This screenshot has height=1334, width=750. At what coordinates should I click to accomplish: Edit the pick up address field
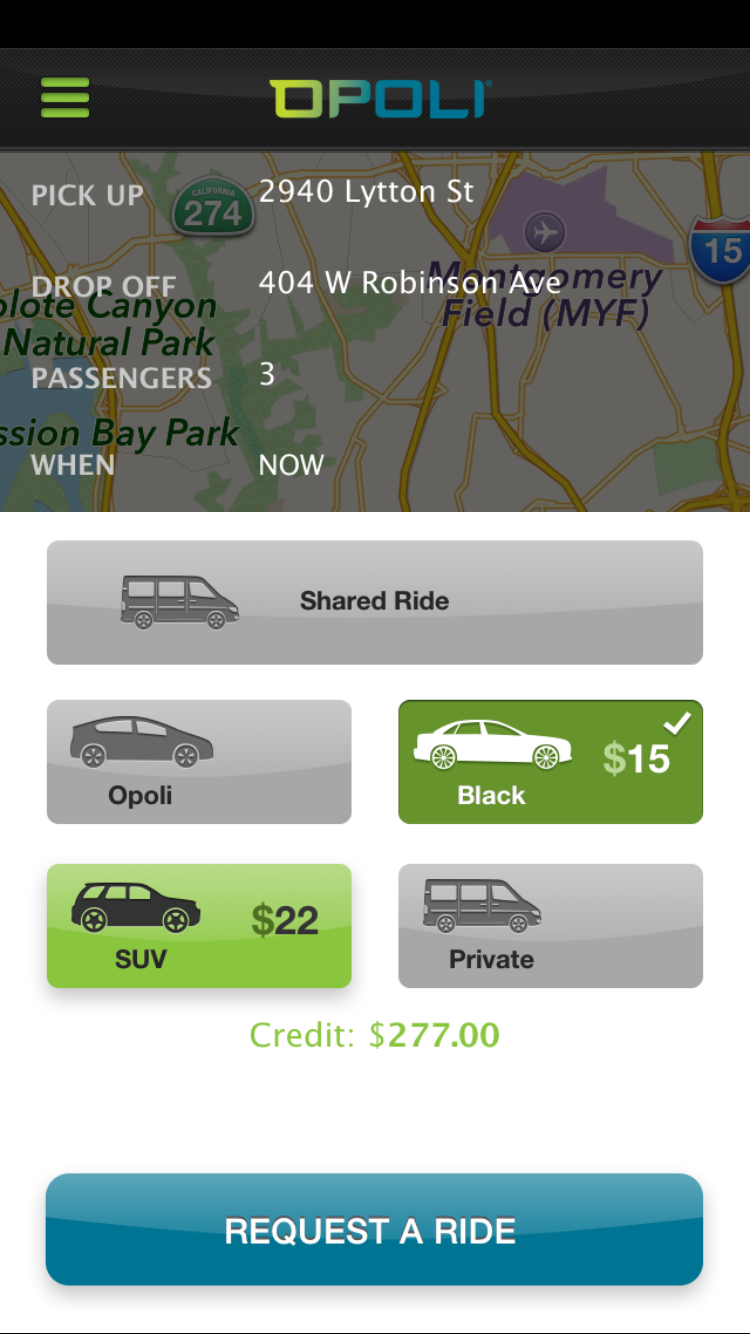coord(366,192)
